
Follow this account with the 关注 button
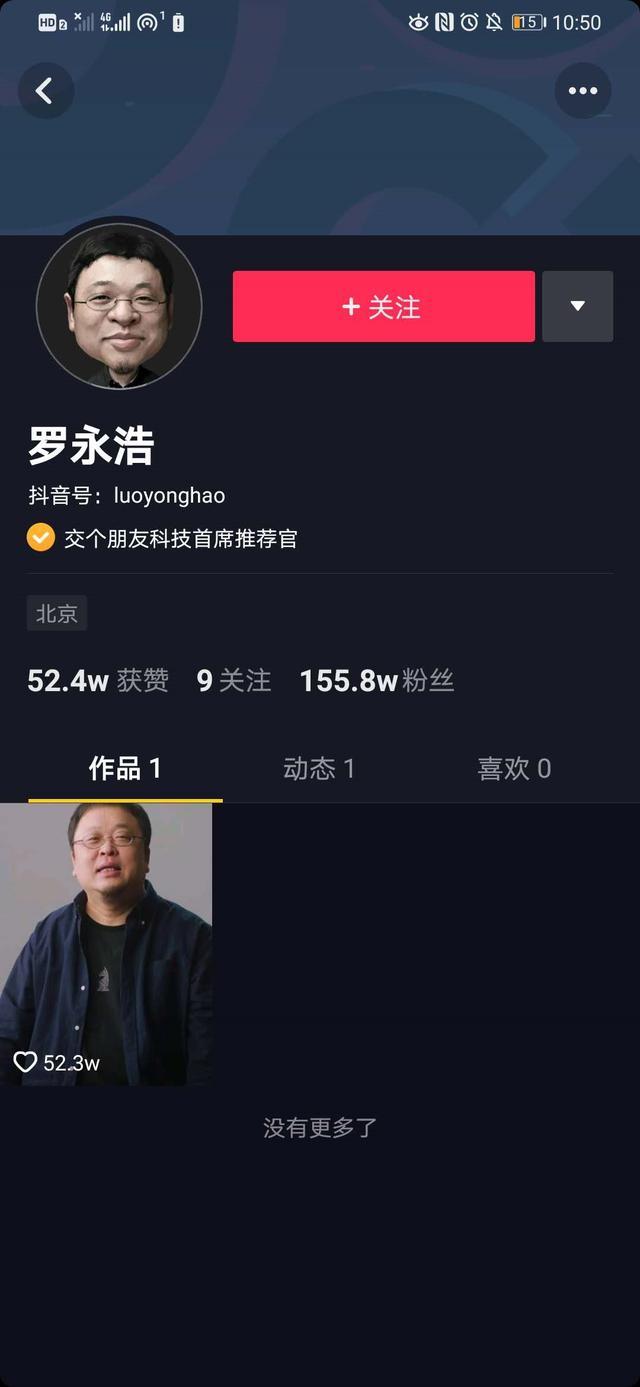pos(383,307)
